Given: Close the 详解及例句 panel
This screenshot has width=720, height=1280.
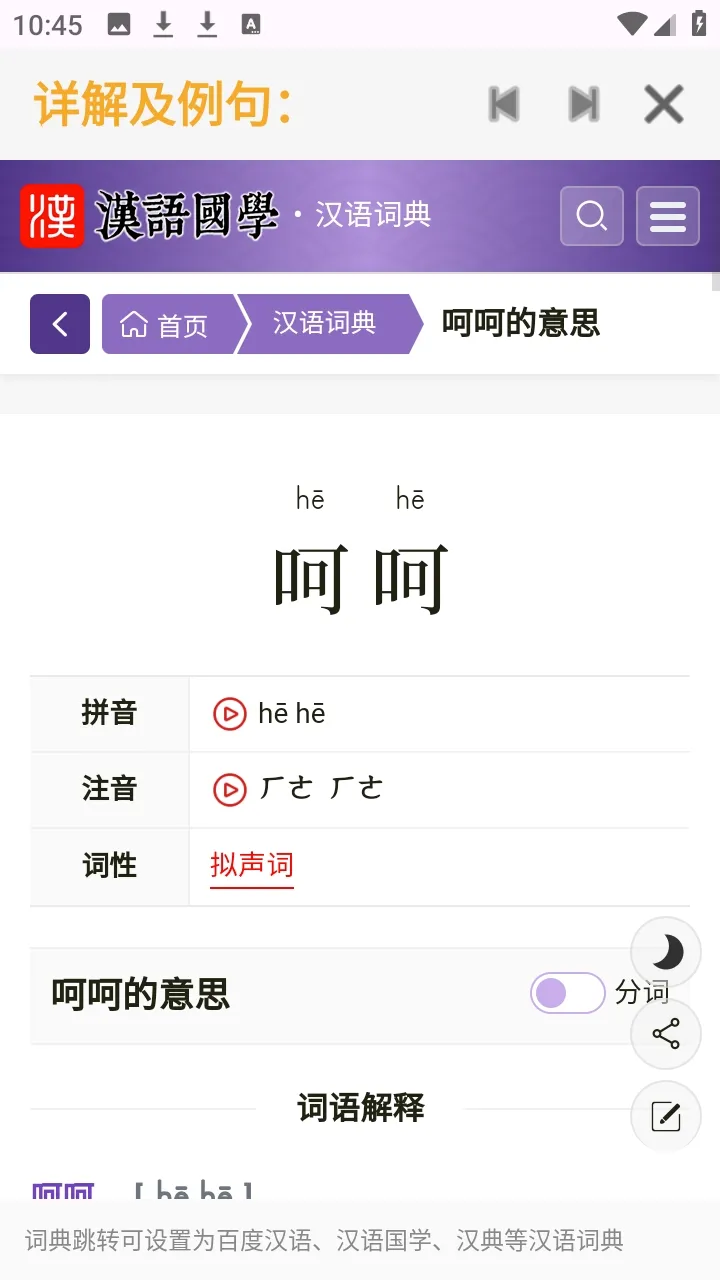Looking at the screenshot, I should [663, 104].
